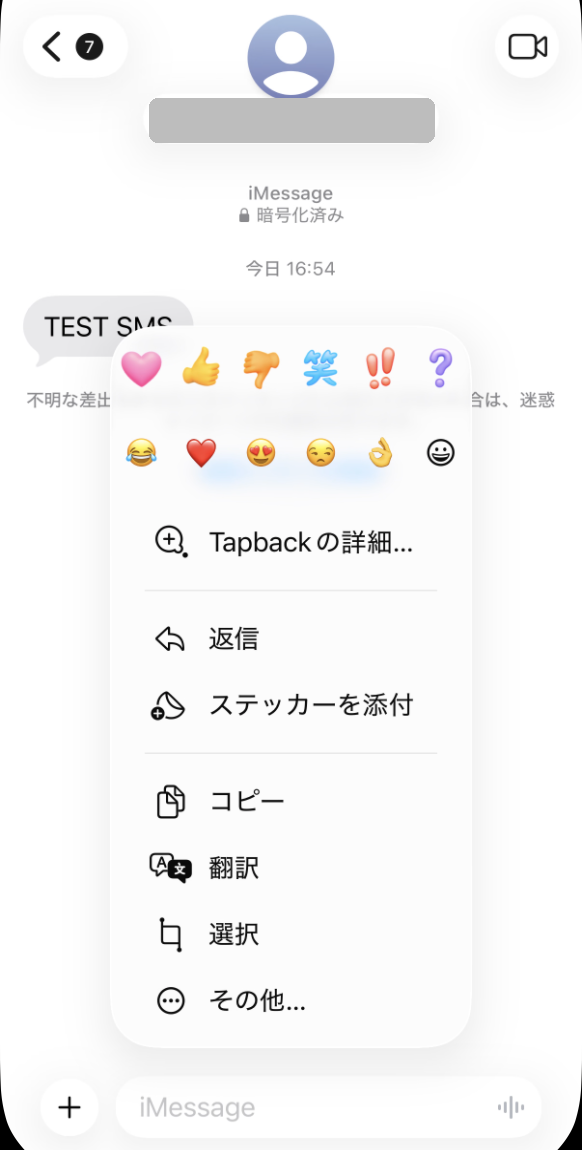This screenshot has width=582, height=1150.
Task: React with the pink heart Tapback
Action: (x=141, y=368)
